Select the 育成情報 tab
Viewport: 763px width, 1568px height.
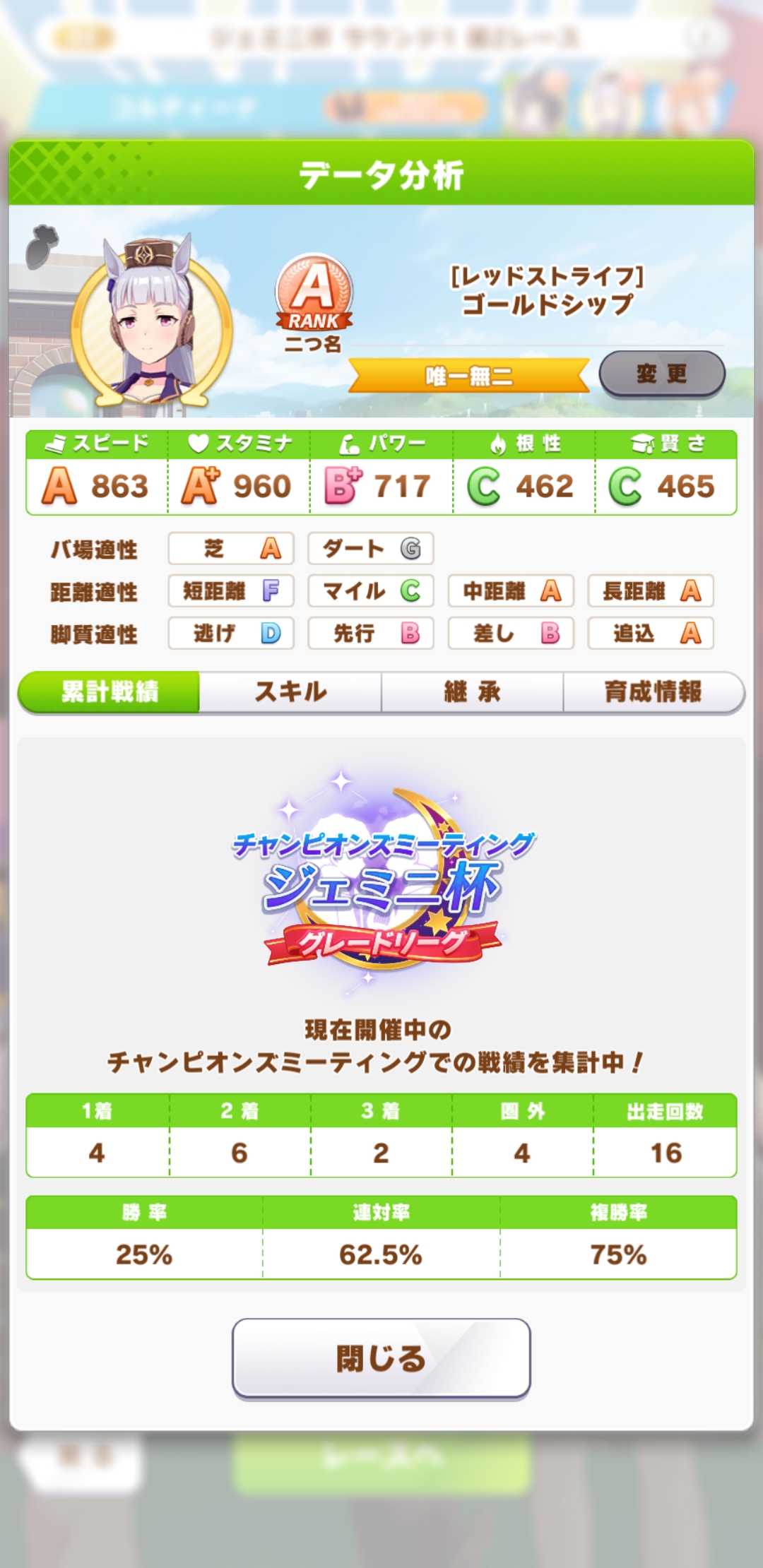pos(653,691)
